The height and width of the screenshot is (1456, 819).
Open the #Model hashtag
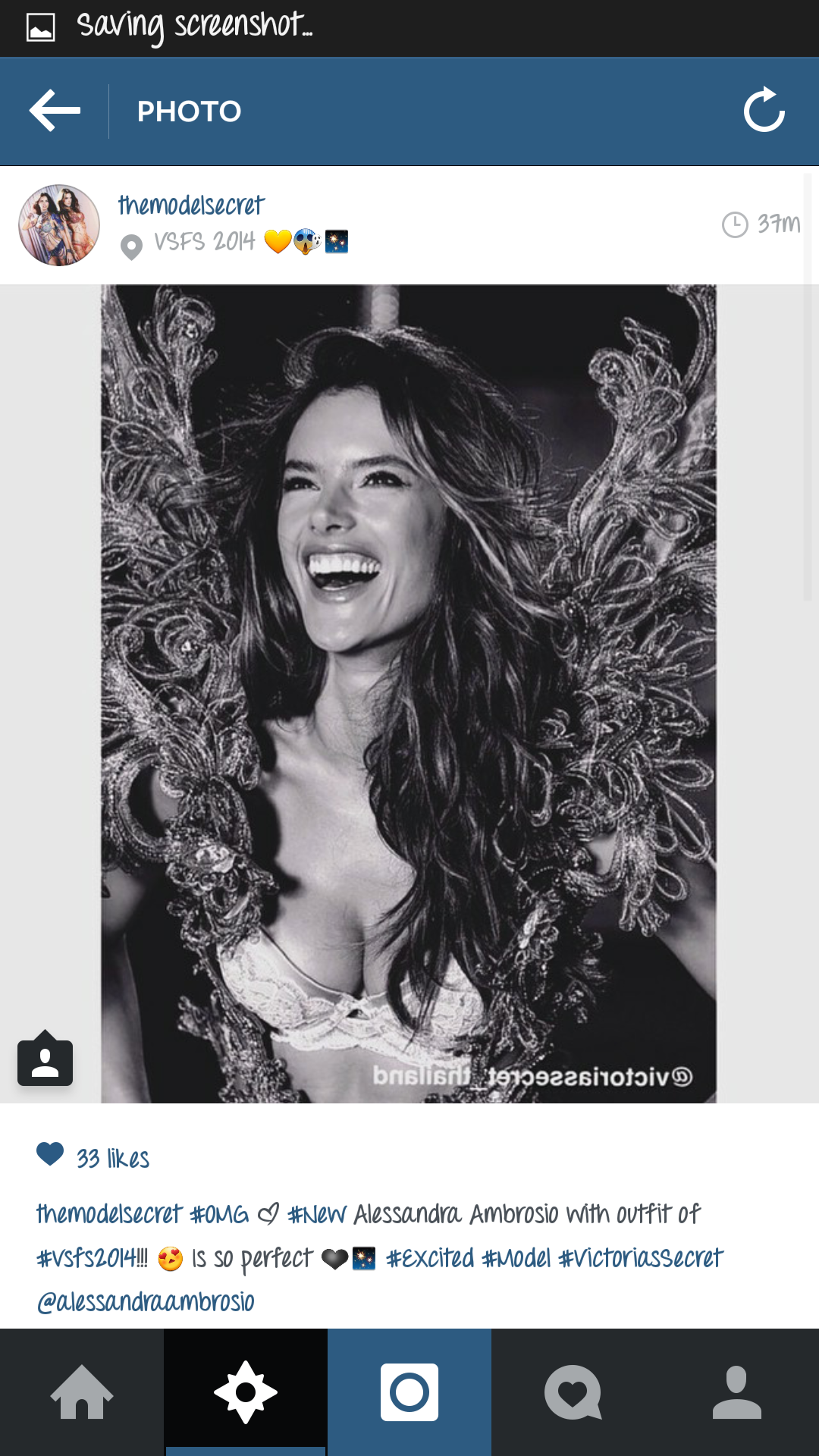pos(516,1258)
